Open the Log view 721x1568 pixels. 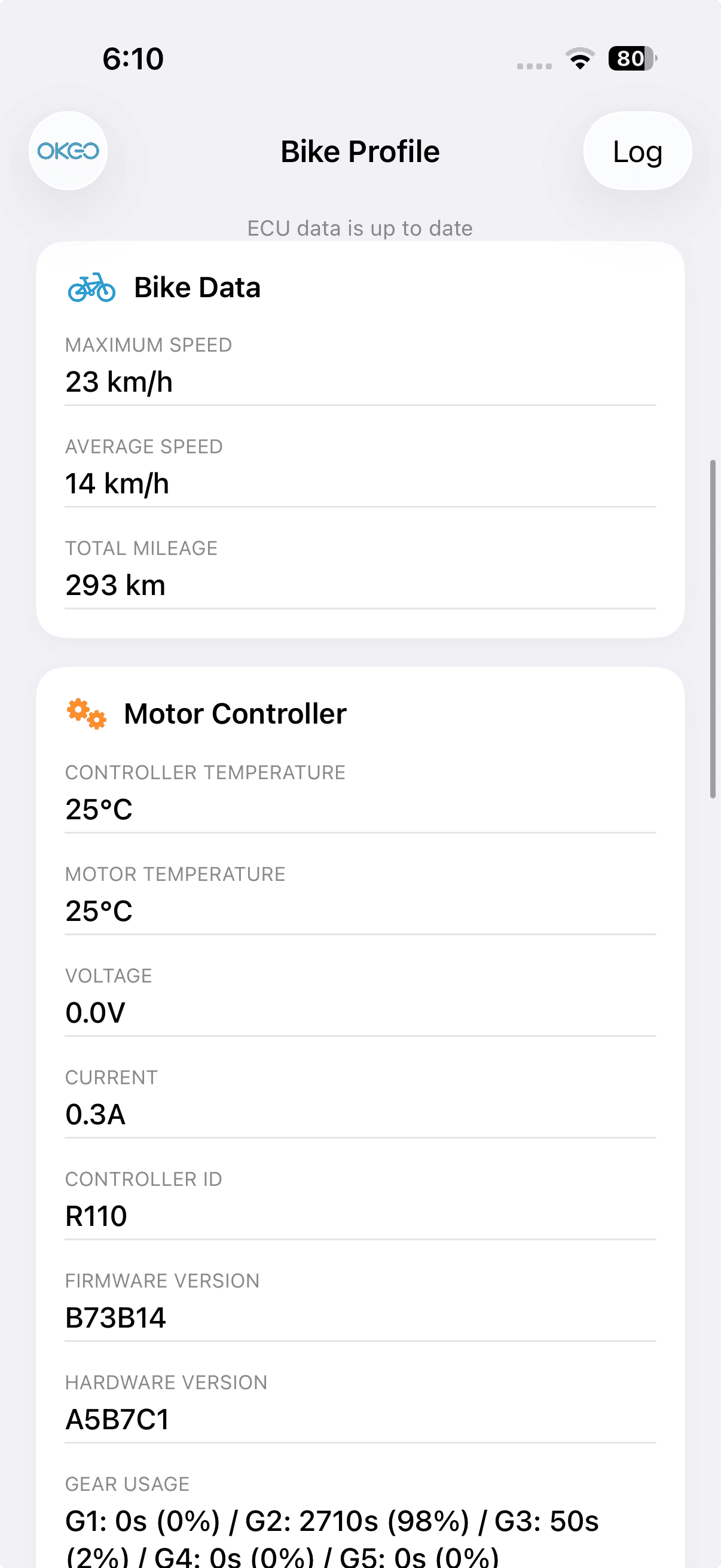[637, 151]
